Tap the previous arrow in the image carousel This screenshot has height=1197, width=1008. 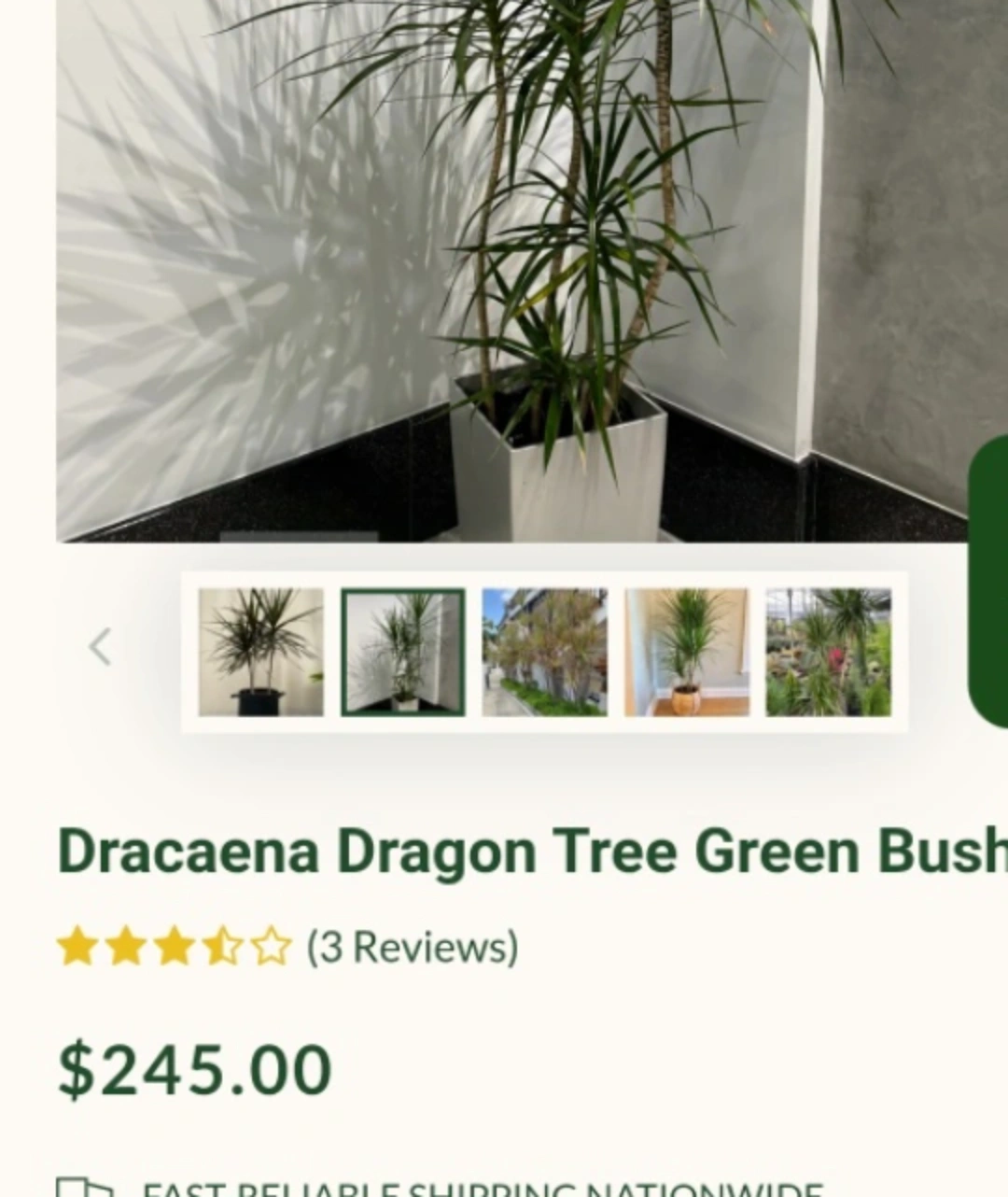(101, 647)
